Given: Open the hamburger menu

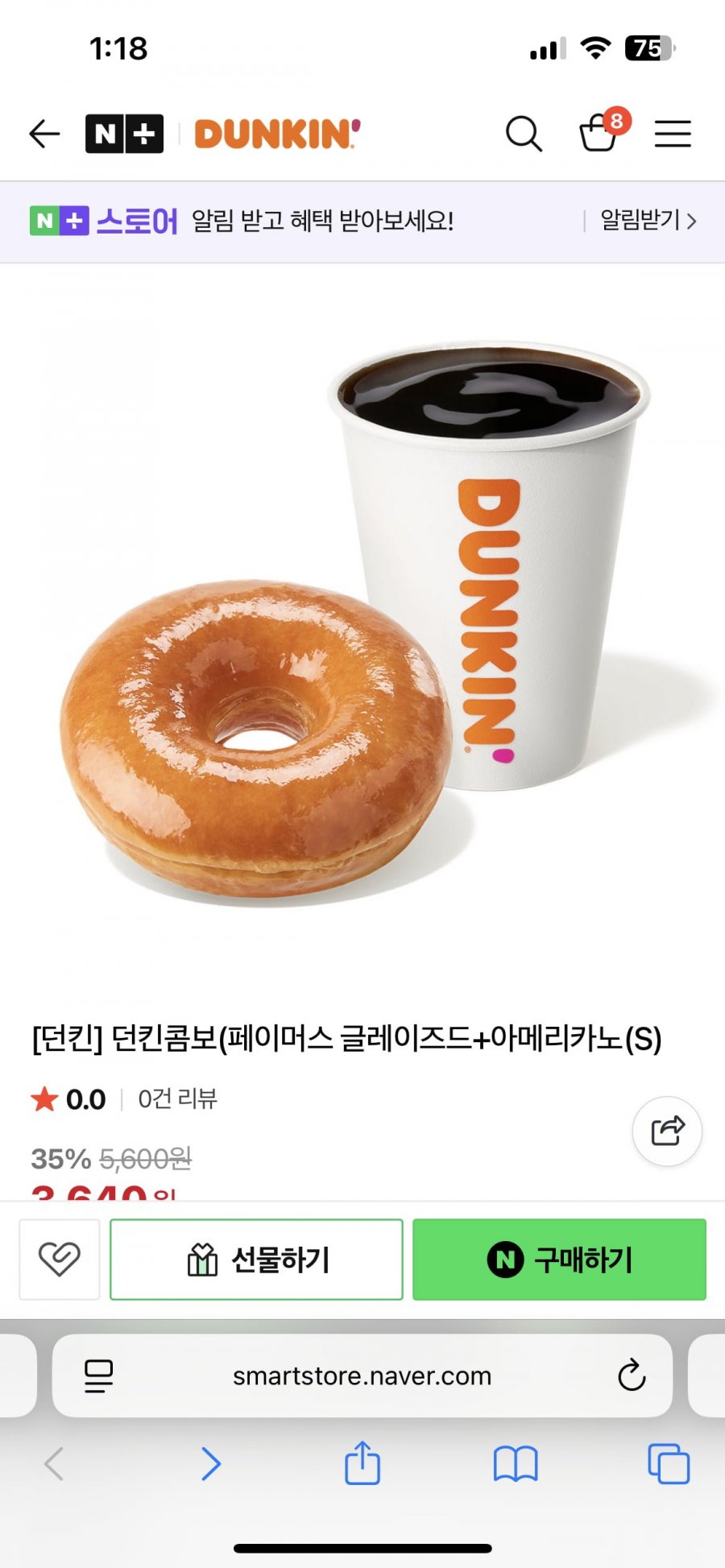Looking at the screenshot, I should pyautogui.click(x=673, y=134).
